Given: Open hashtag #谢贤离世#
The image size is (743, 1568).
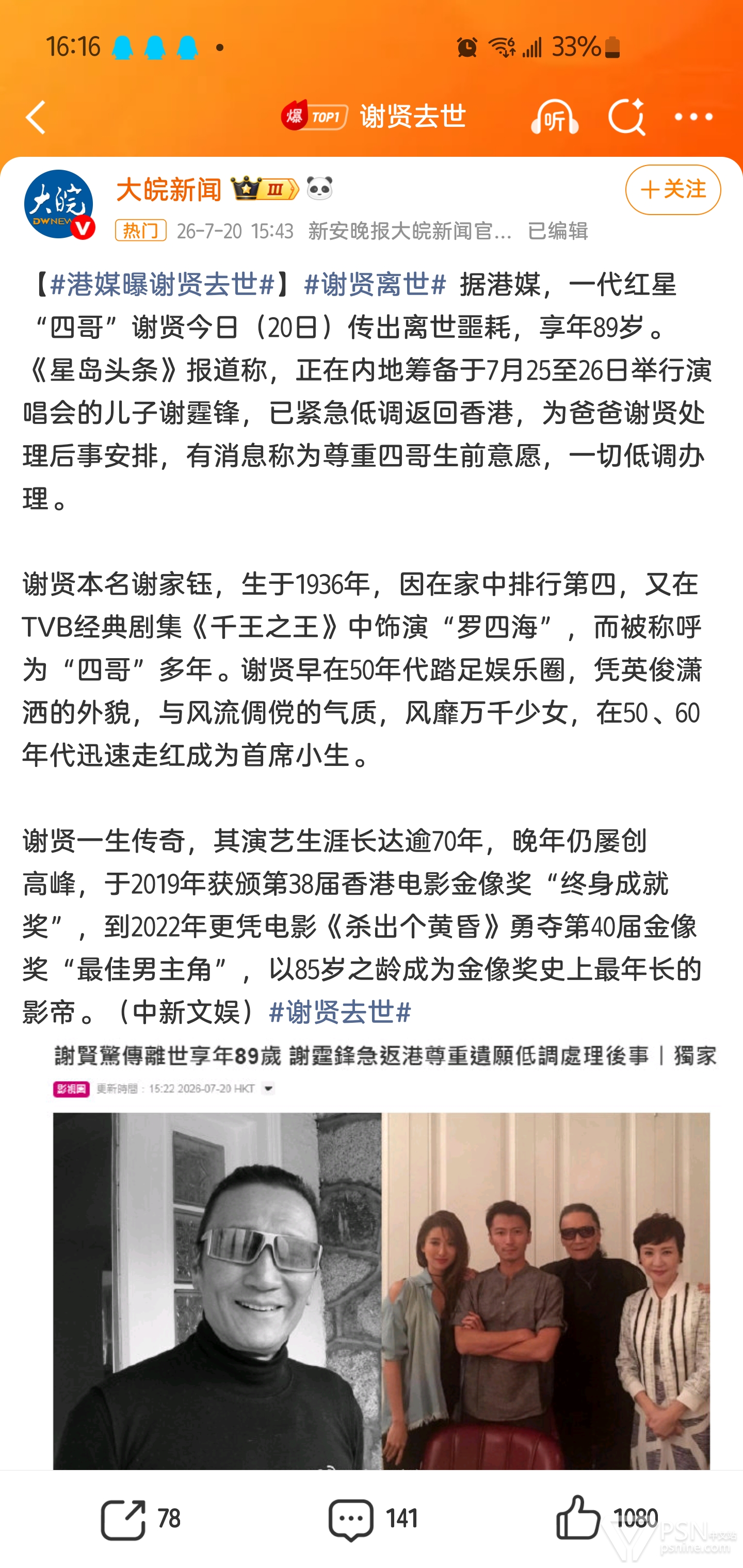Looking at the screenshot, I should click(x=375, y=284).
